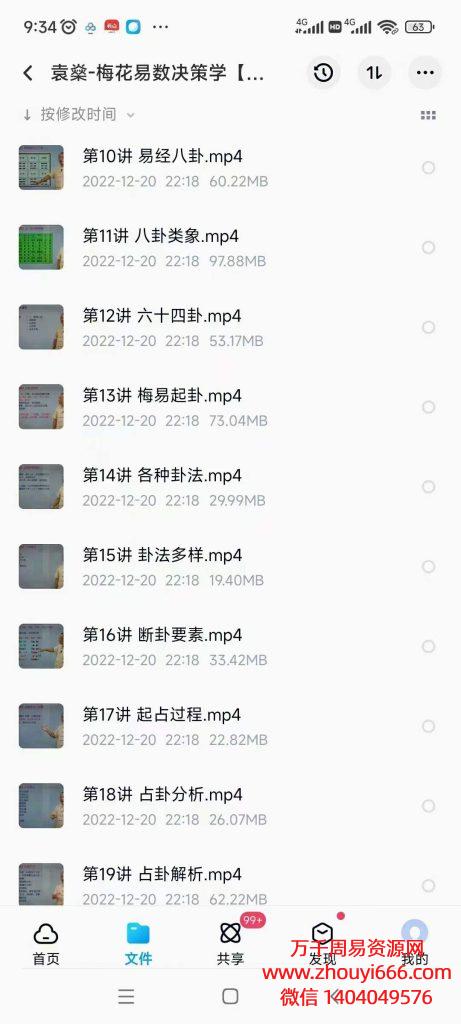Open 第15讲 卦法多样.mp4
The width and height of the screenshot is (461, 1024).
[230, 566]
